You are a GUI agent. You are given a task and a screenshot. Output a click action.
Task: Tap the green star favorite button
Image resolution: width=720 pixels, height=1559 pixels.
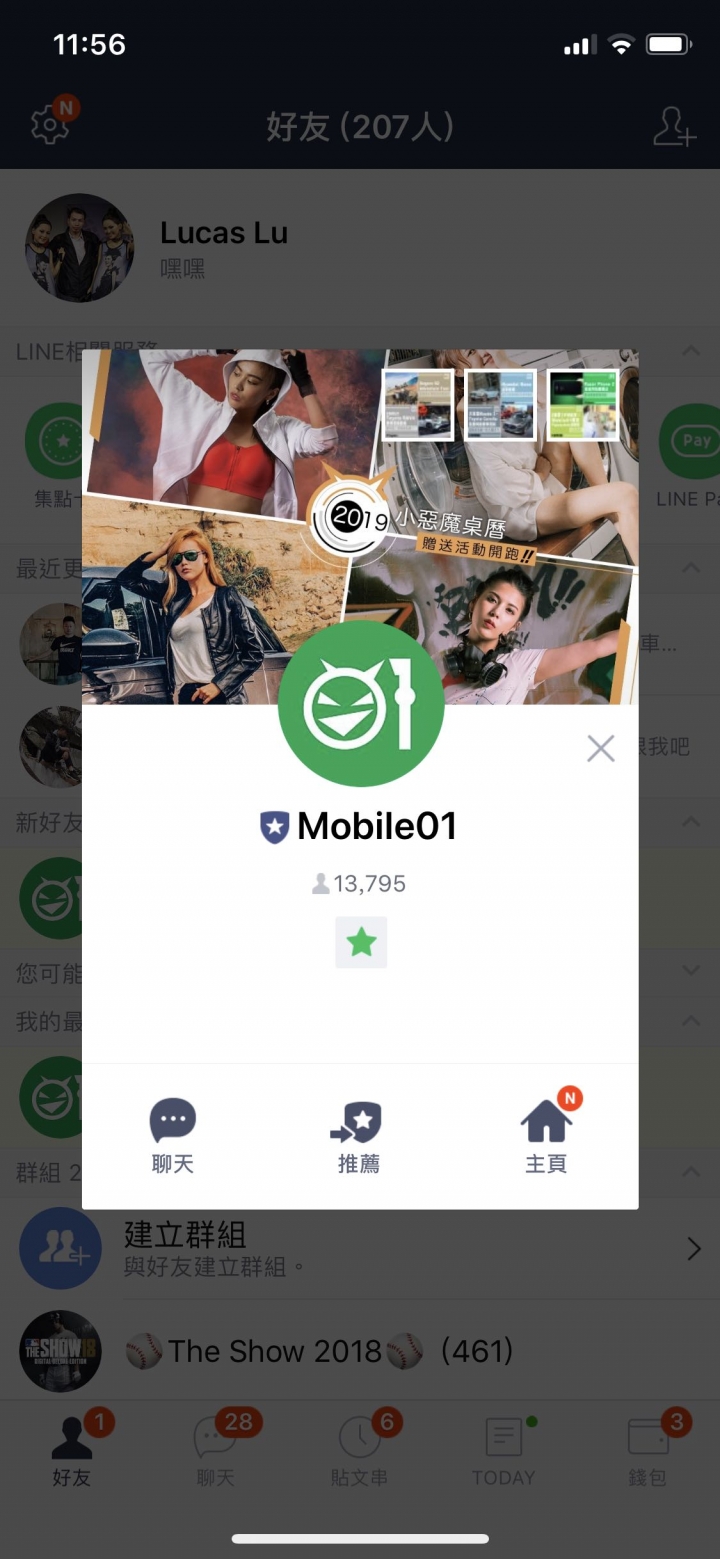pyautogui.click(x=360, y=942)
